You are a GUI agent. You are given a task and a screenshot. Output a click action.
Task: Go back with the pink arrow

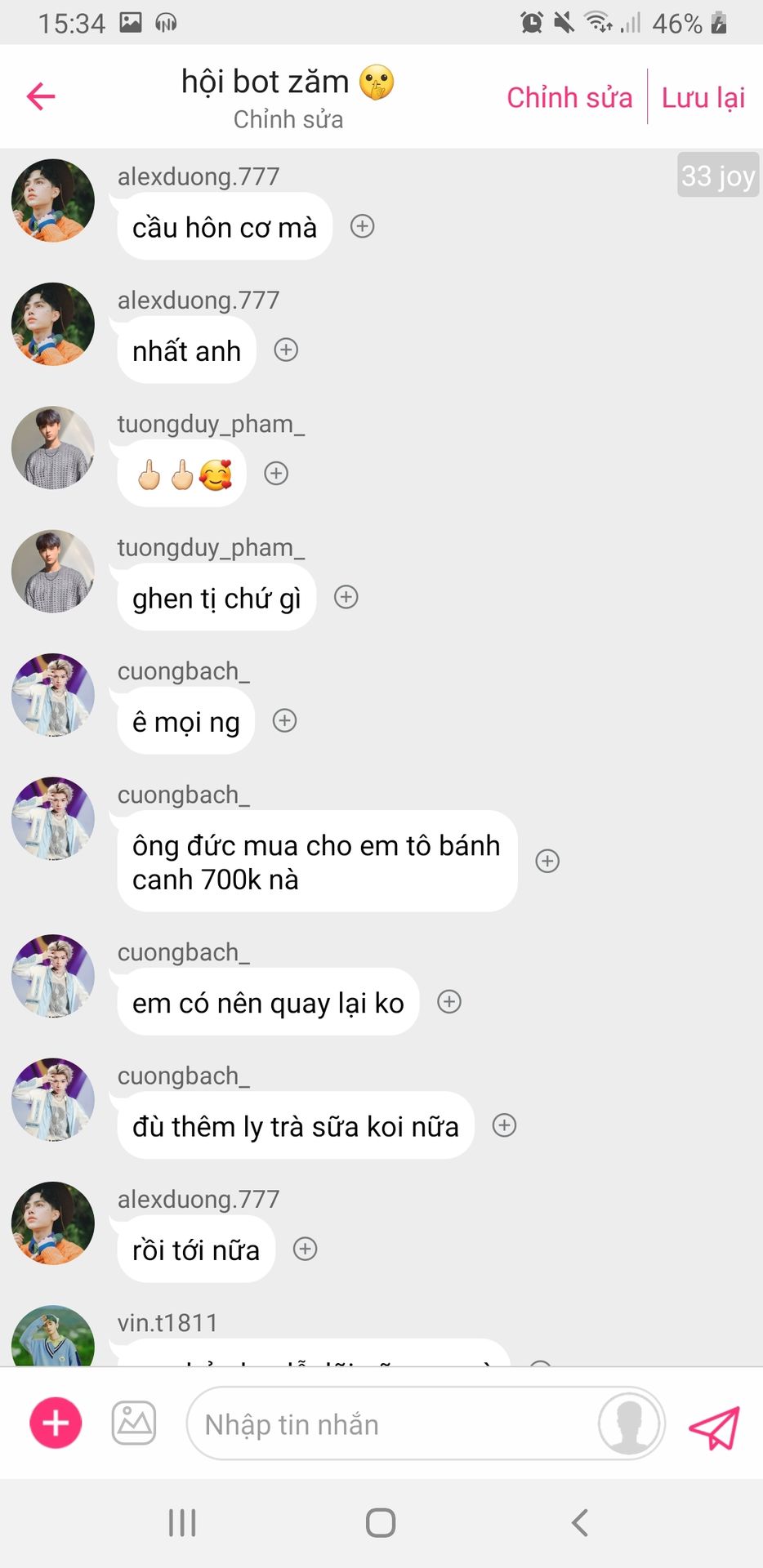(41, 96)
